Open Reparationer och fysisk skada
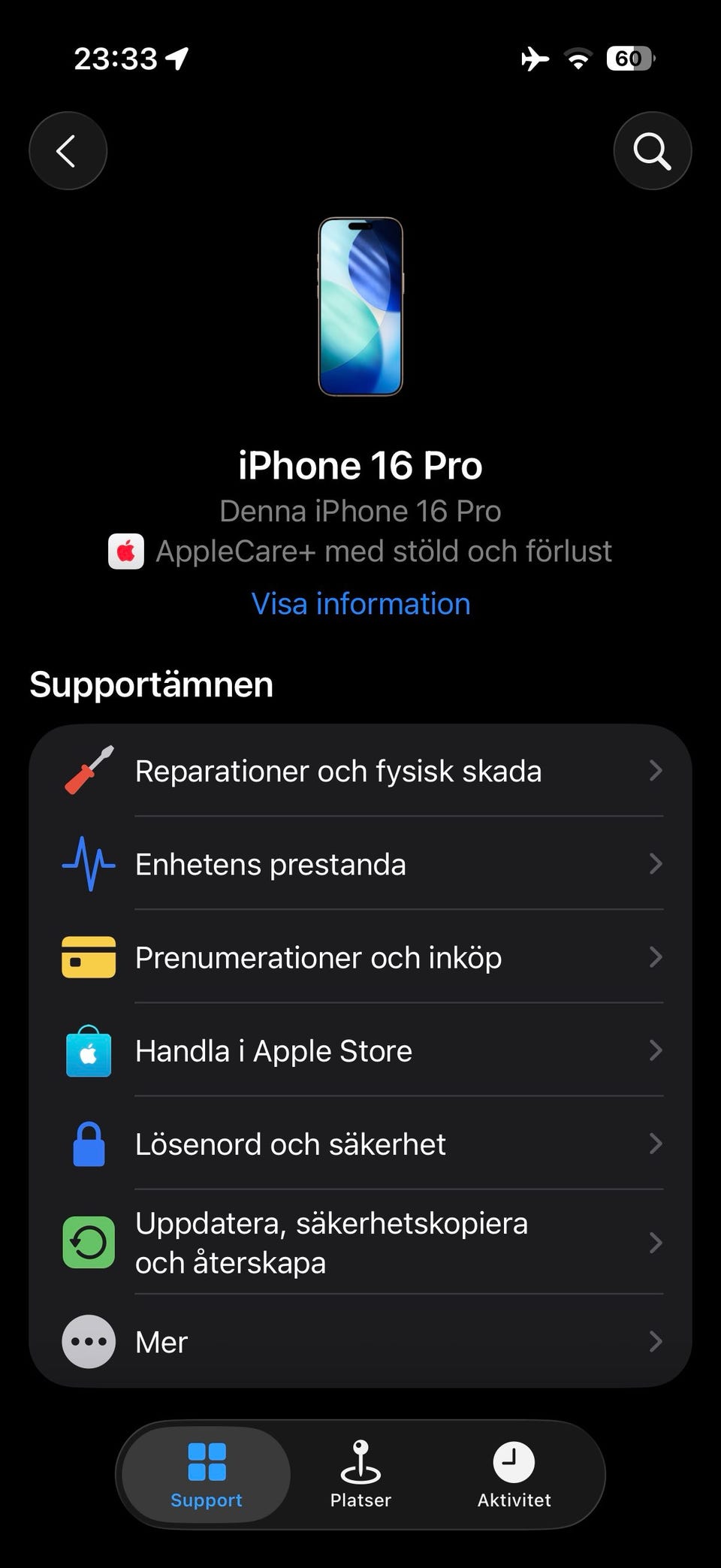 360,771
